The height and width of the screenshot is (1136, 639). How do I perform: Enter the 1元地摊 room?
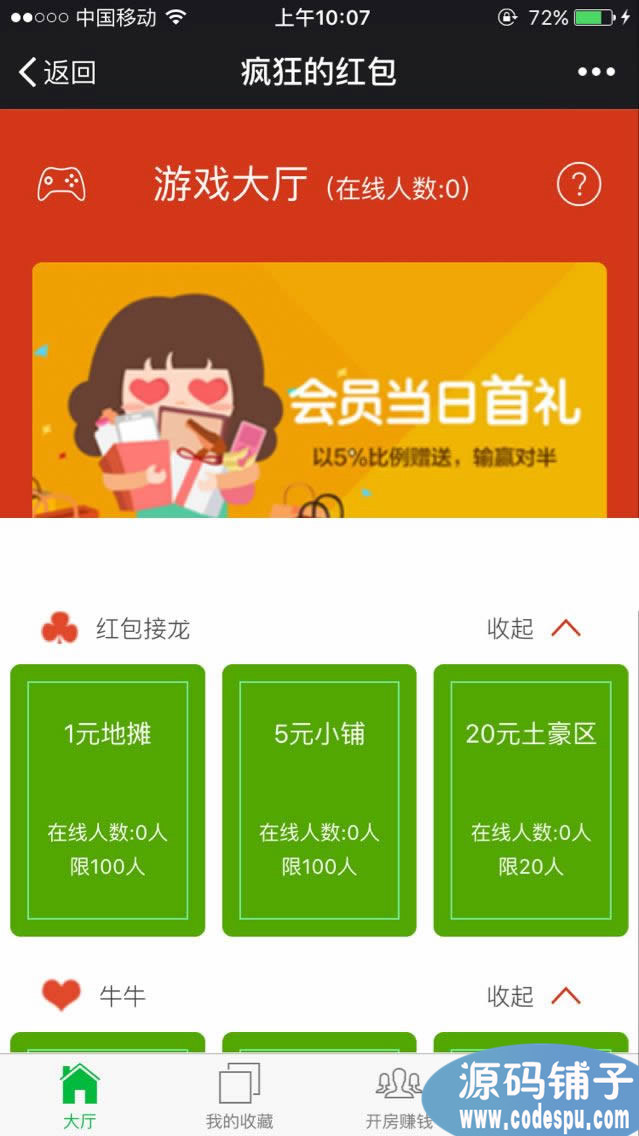(x=108, y=800)
